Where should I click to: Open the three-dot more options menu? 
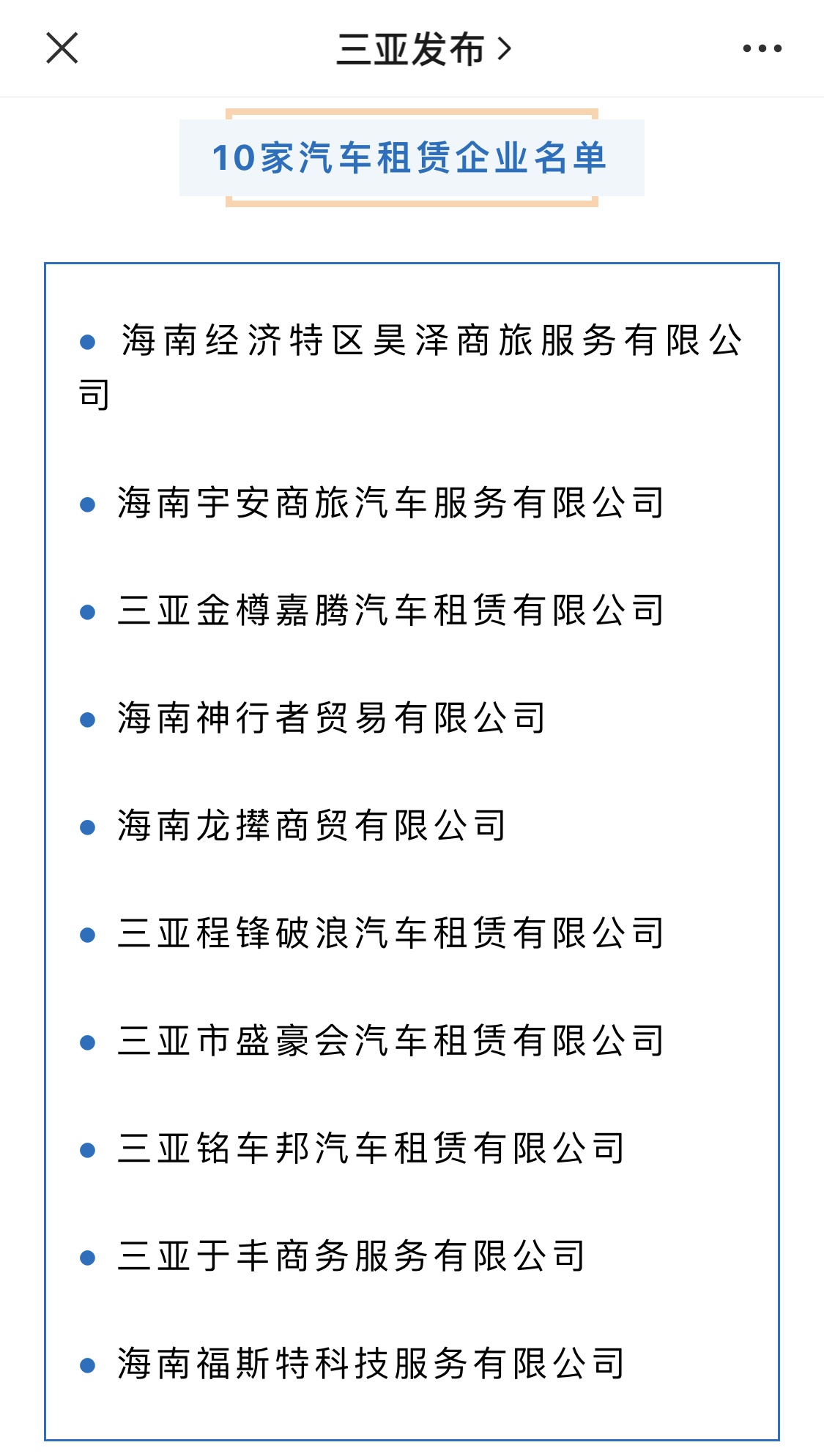762,49
